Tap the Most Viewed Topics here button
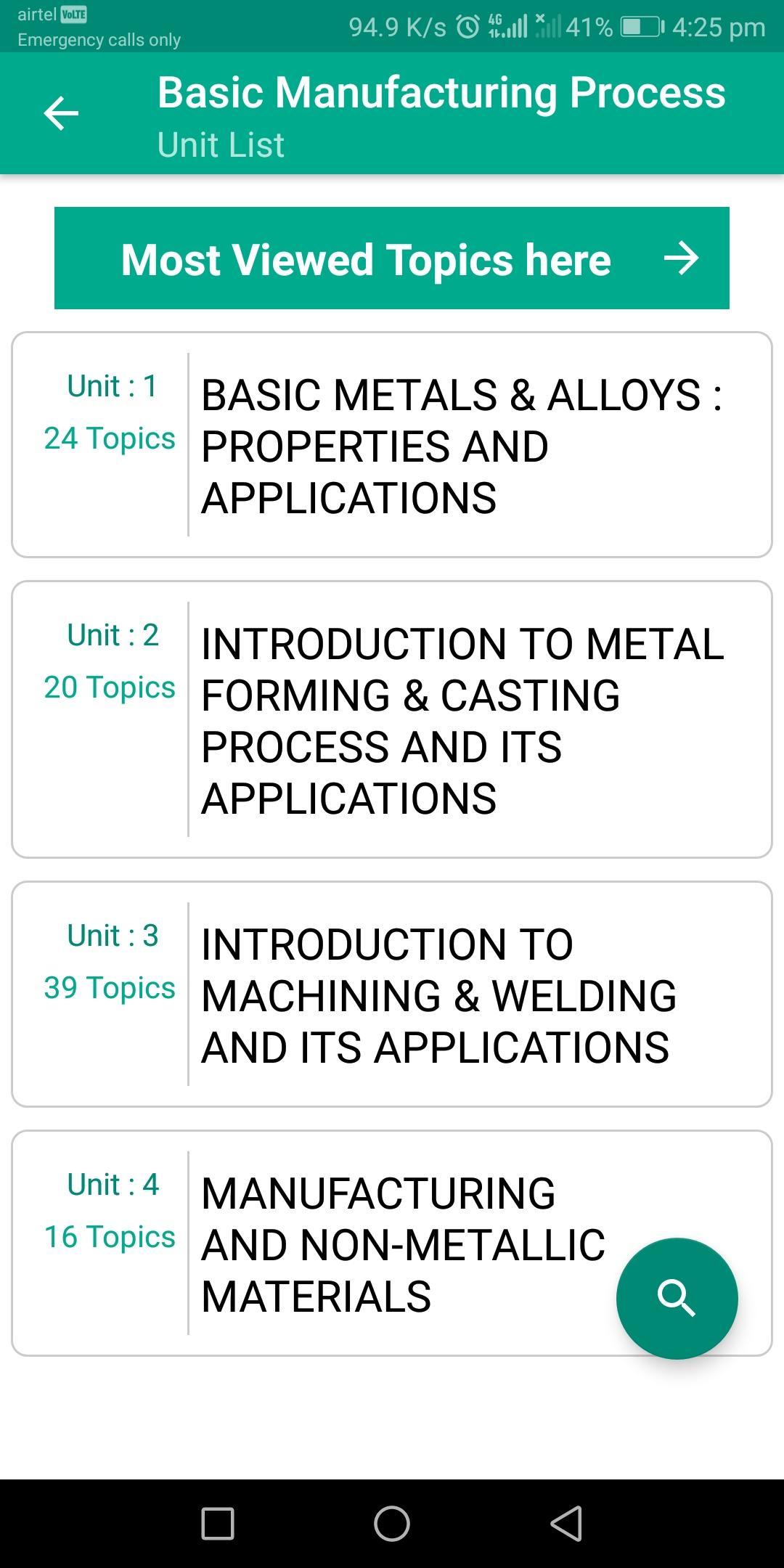This screenshot has width=784, height=1568. (x=367, y=258)
